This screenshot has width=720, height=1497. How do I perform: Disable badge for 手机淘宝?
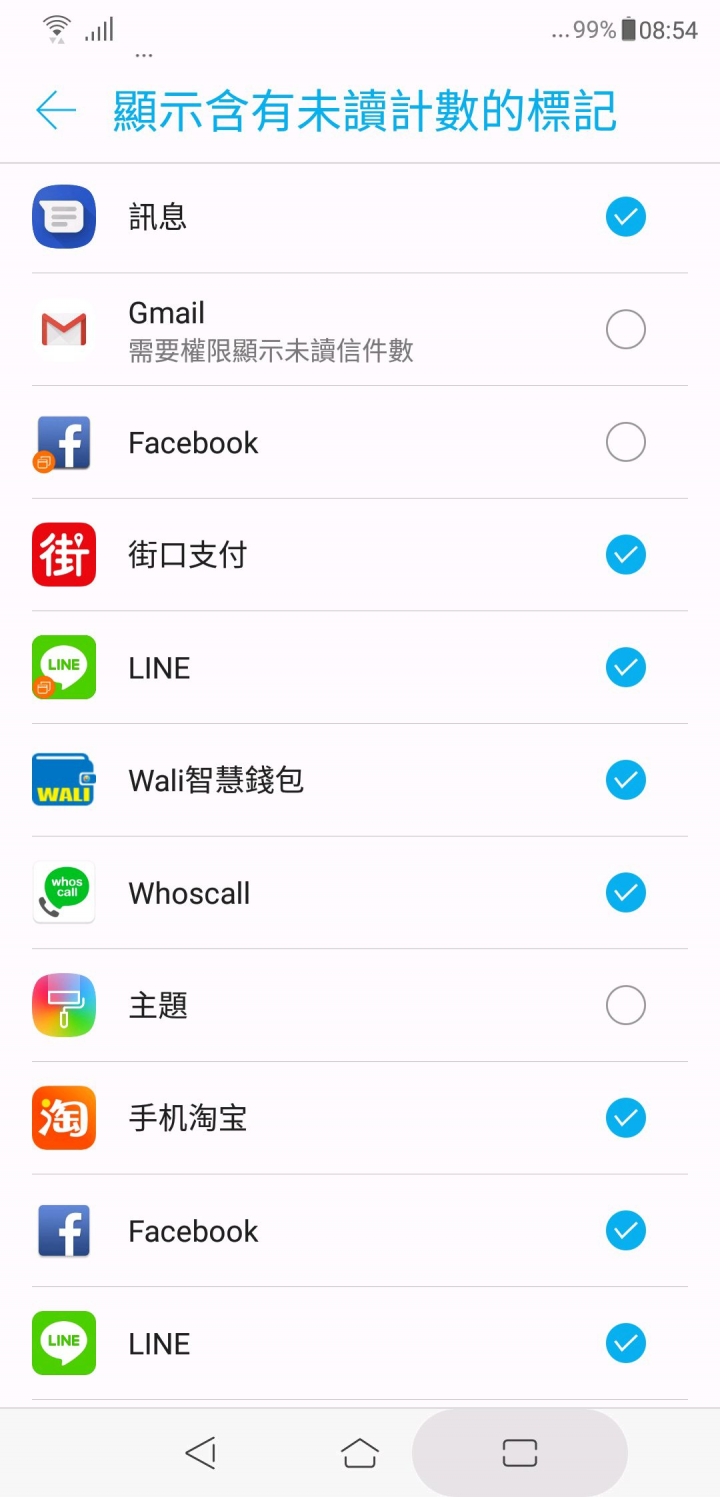click(626, 1118)
